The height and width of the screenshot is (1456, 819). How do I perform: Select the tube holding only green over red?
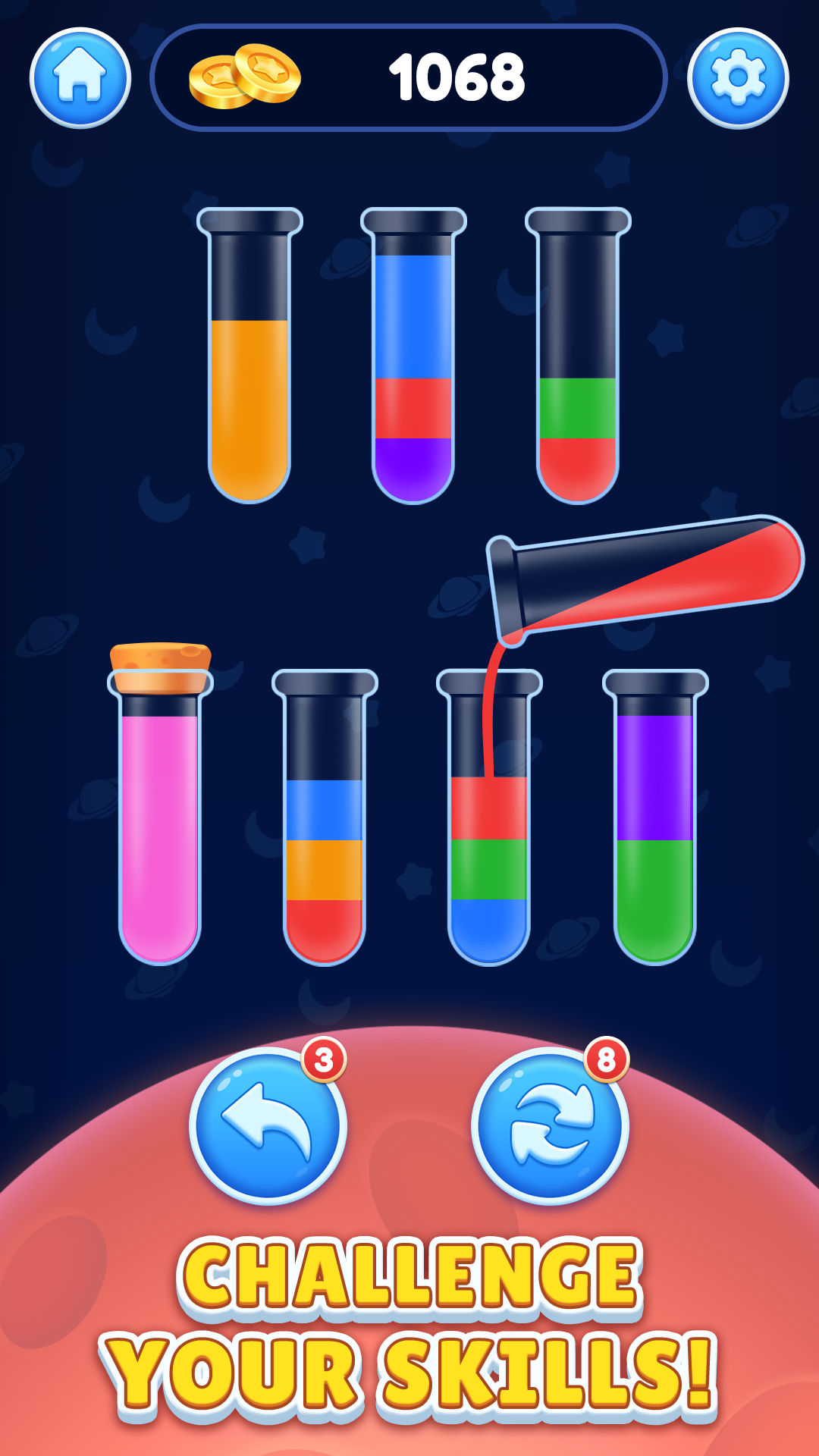[578, 355]
